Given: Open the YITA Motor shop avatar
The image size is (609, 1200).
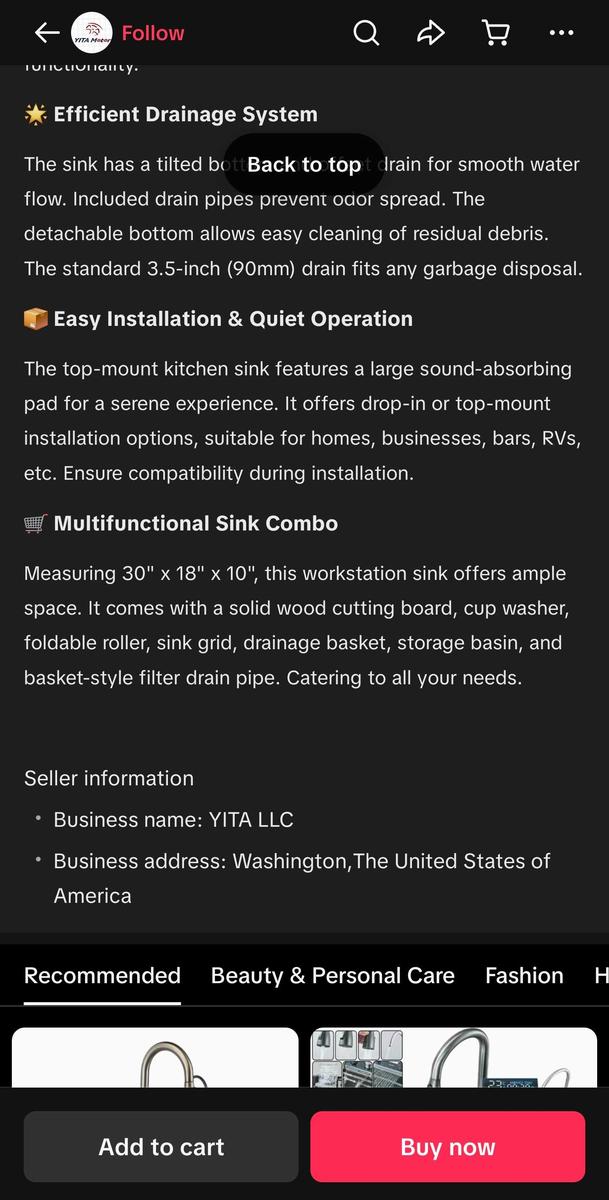Looking at the screenshot, I should (x=92, y=33).
